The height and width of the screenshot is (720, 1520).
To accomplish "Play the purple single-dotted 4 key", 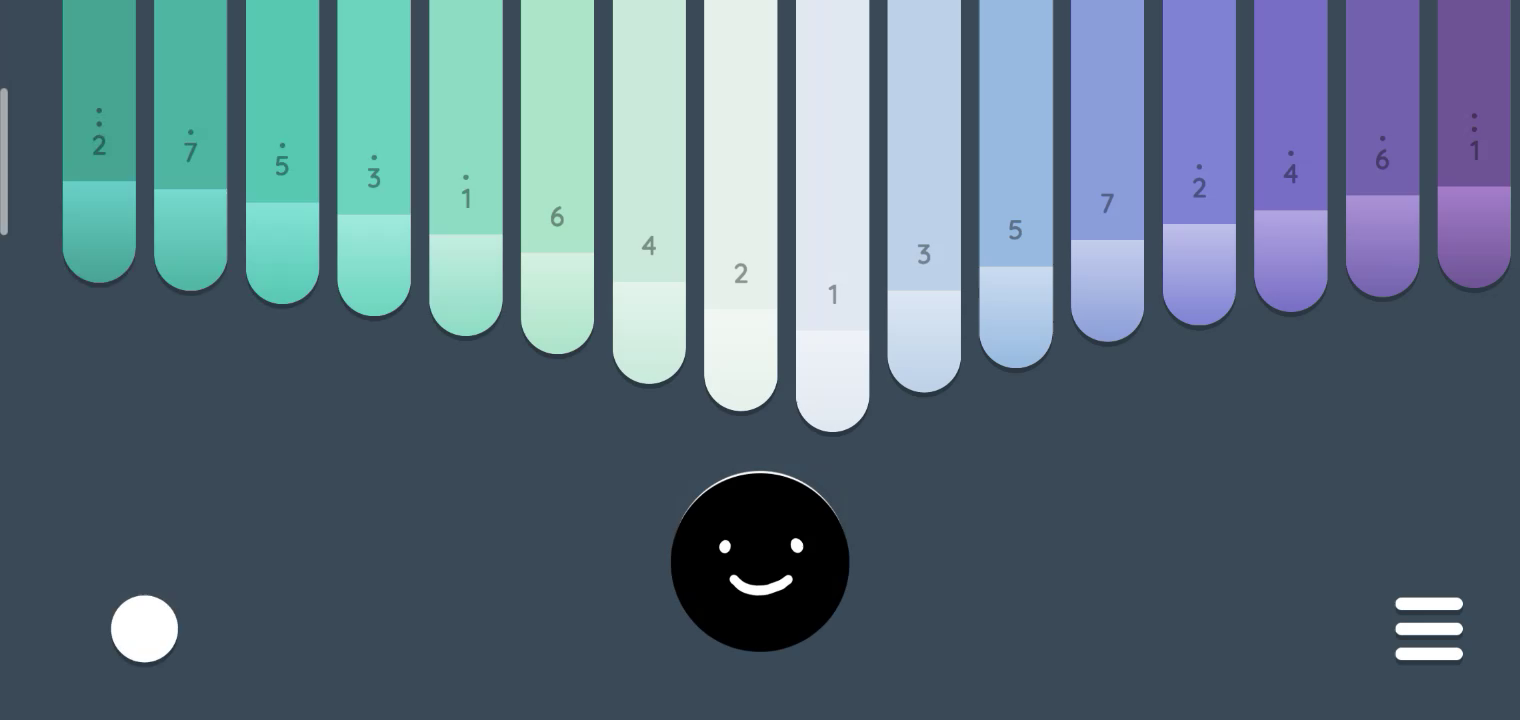I will coord(1290,156).
